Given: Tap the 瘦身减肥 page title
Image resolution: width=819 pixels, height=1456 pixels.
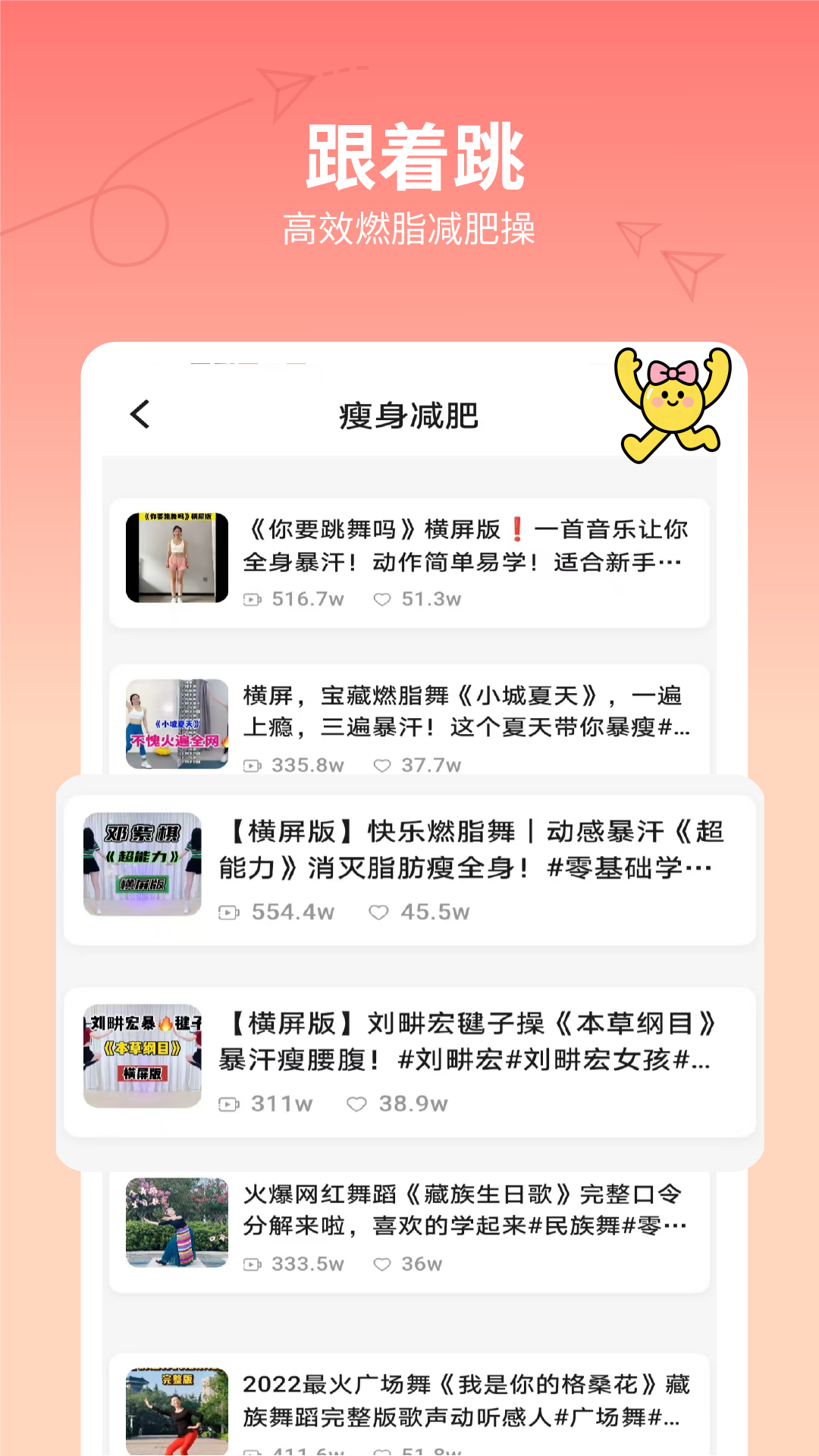Looking at the screenshot, I should click(409, 416).
